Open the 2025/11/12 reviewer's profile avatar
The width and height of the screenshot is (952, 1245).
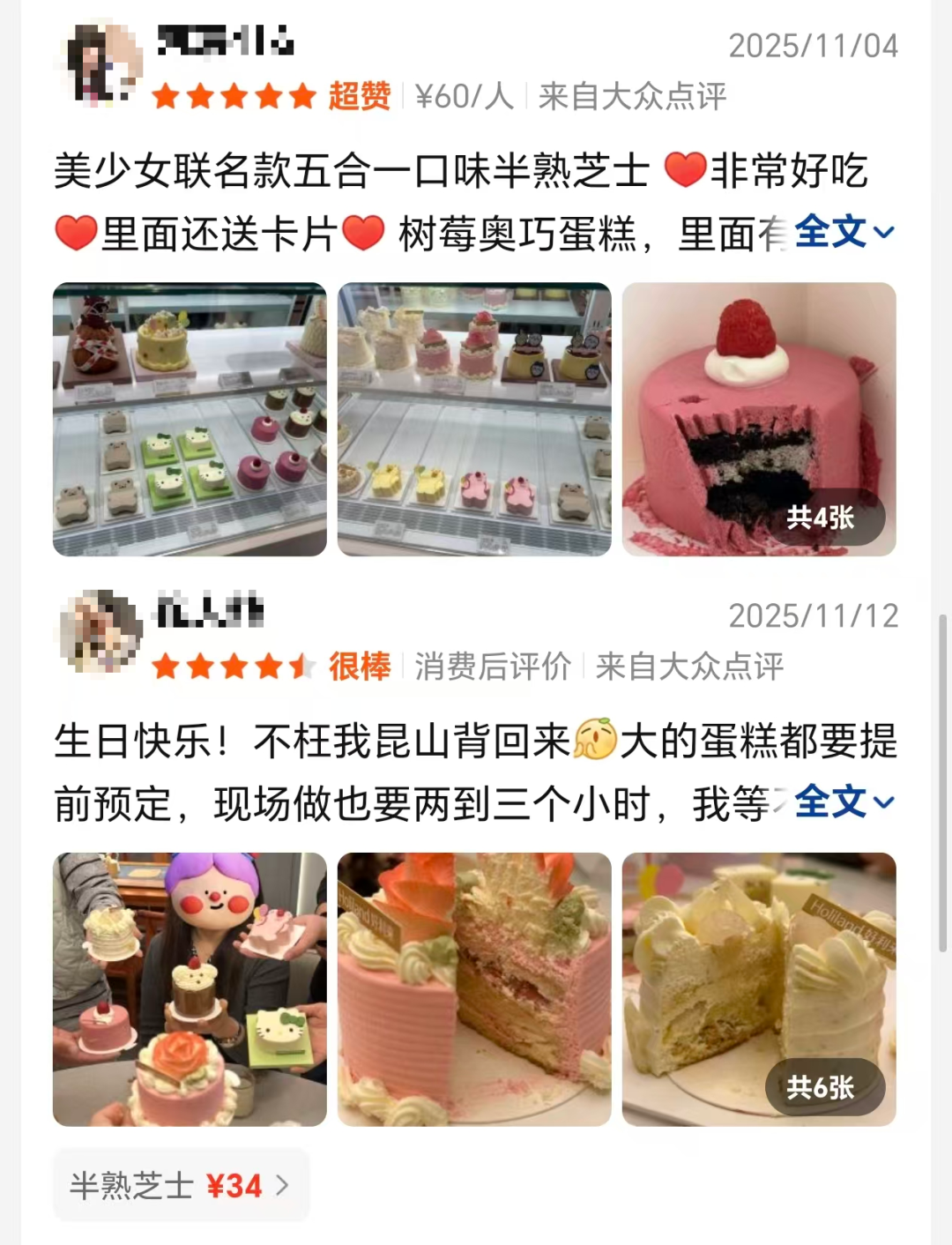pos(101,631)
